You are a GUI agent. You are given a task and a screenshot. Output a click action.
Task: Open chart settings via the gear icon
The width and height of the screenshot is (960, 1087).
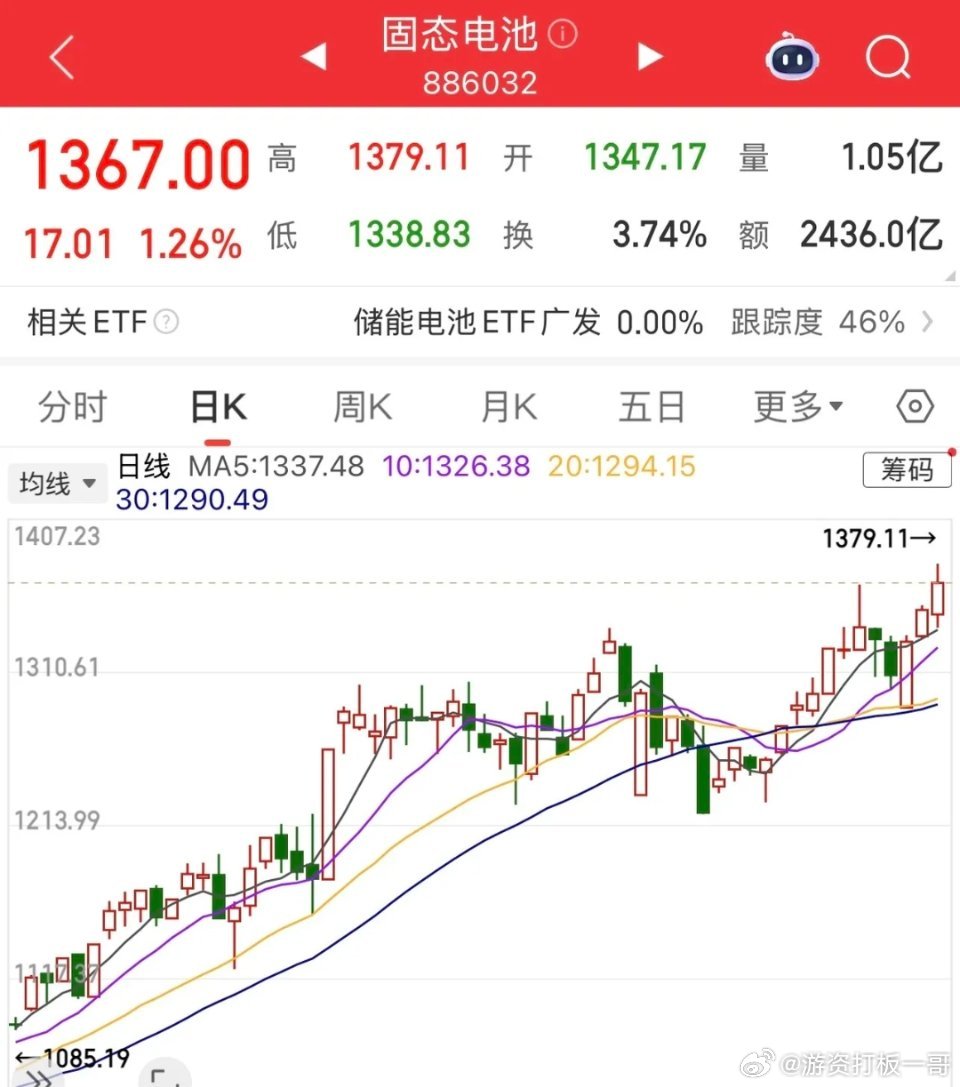[912, 405]
